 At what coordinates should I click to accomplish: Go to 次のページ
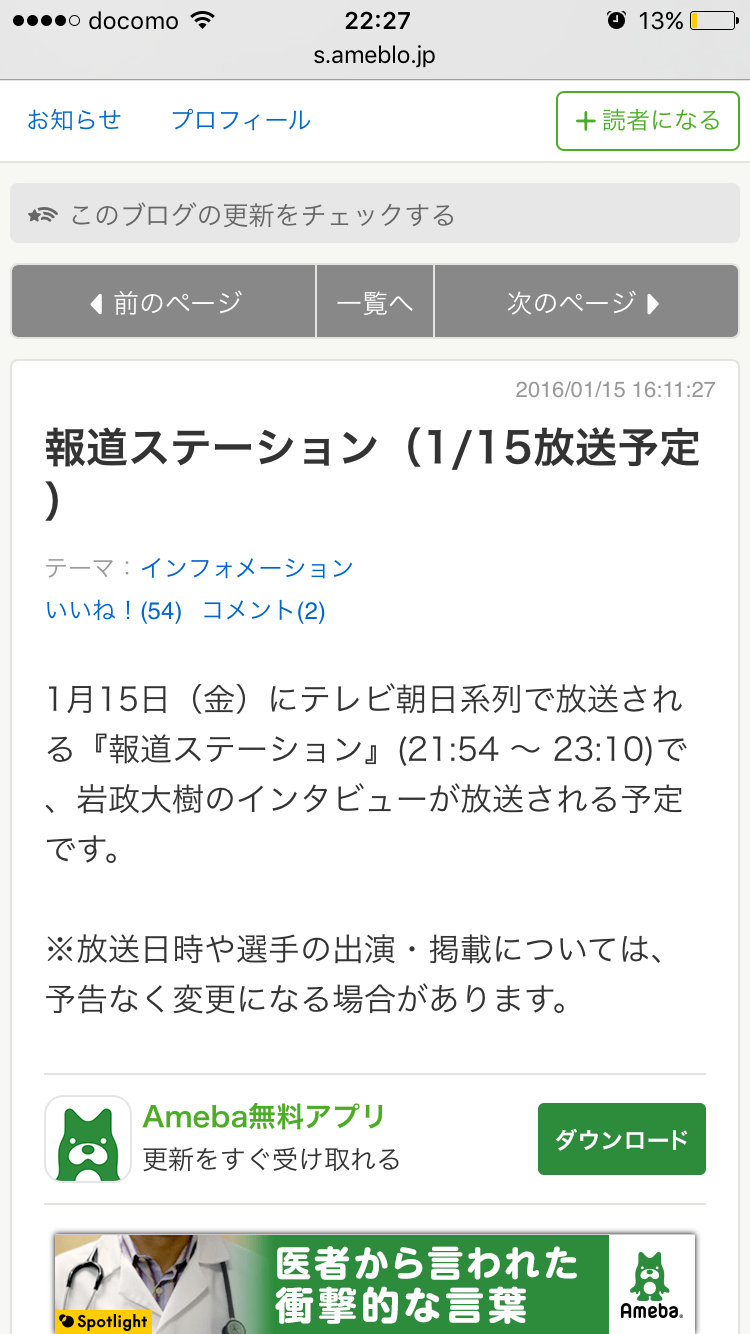pyautogui.click(x=585, y=302)
